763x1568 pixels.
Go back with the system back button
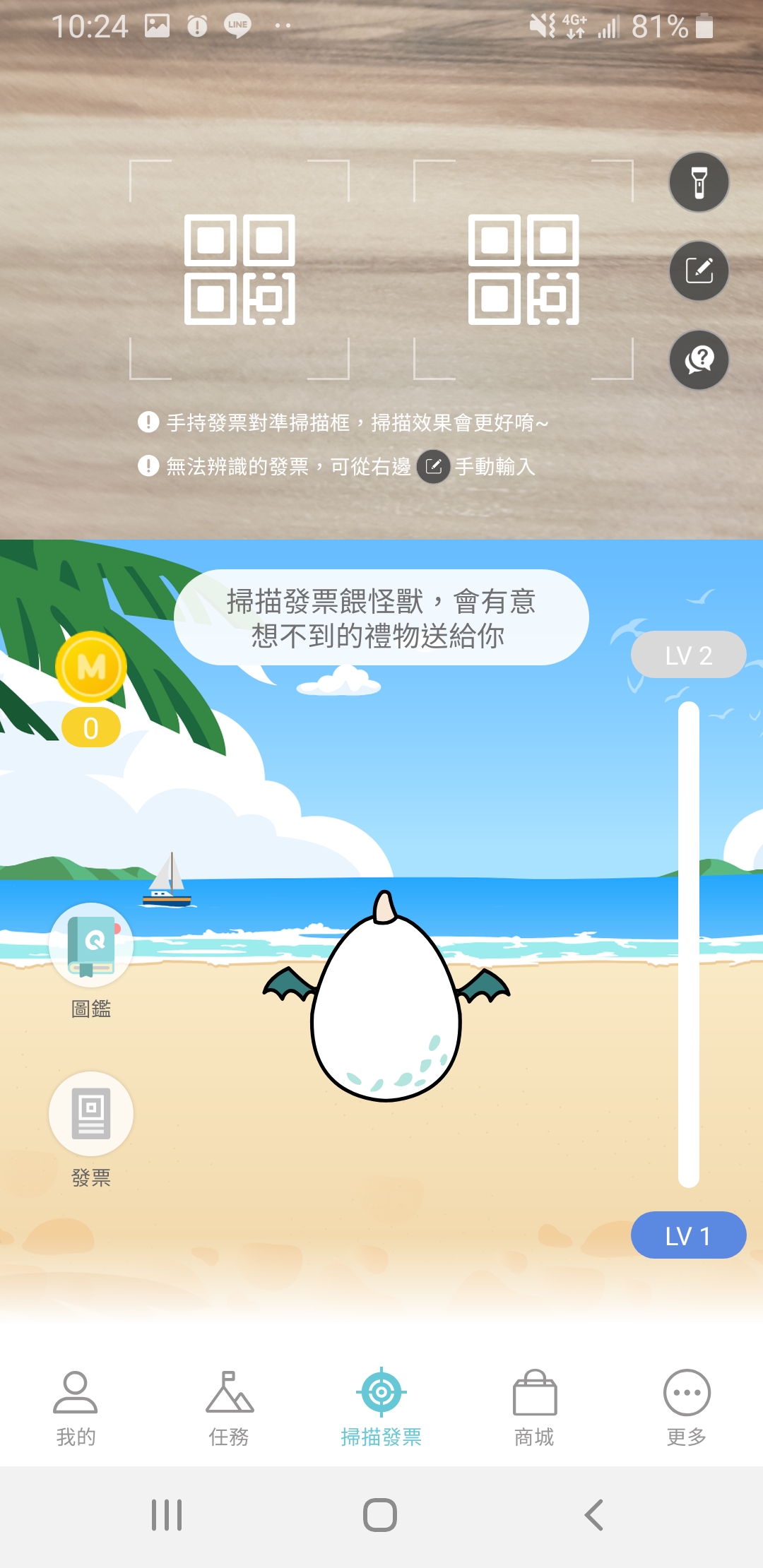[594, 1514]
